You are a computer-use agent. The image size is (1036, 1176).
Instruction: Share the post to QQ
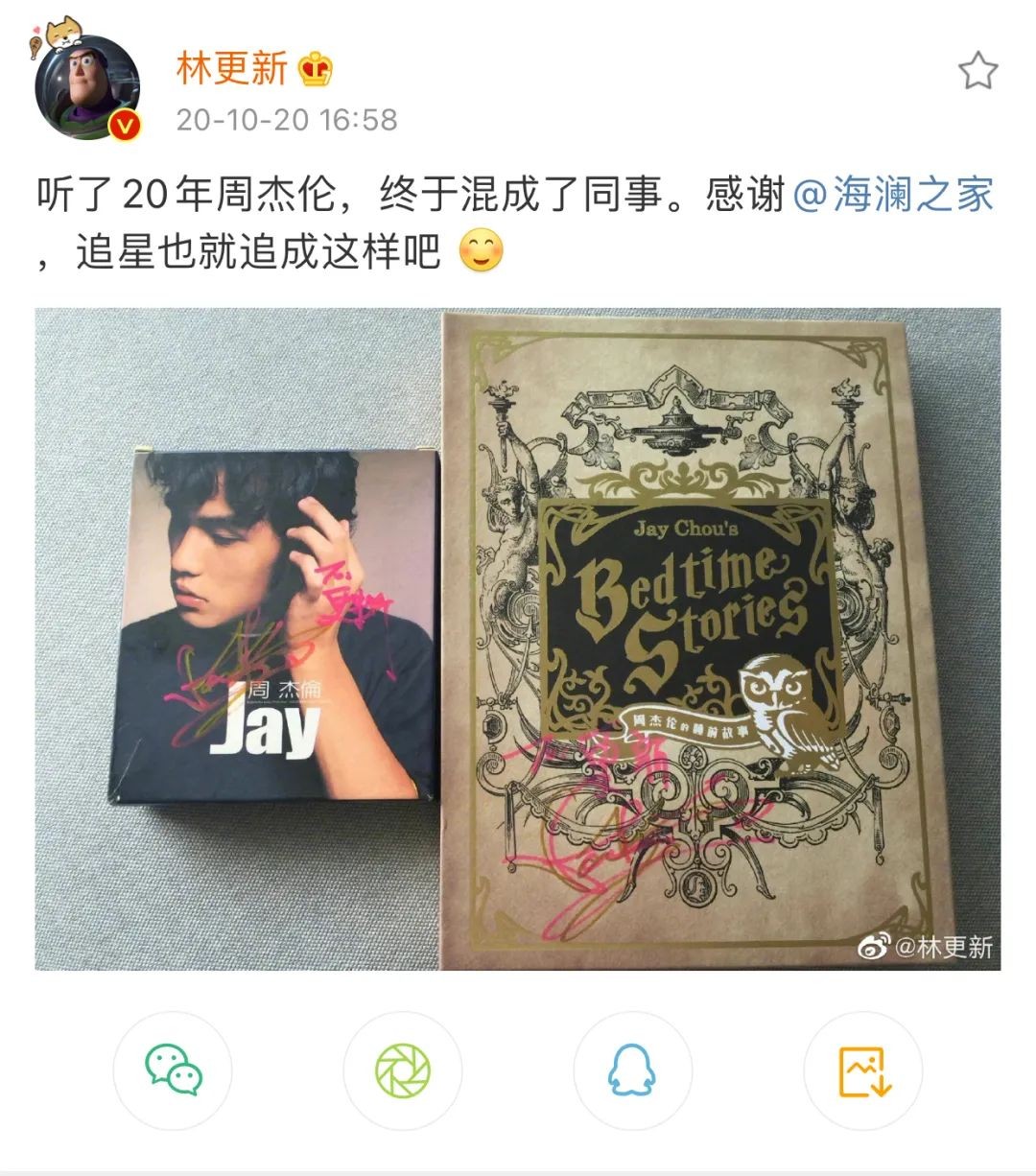click(632, 1070)
